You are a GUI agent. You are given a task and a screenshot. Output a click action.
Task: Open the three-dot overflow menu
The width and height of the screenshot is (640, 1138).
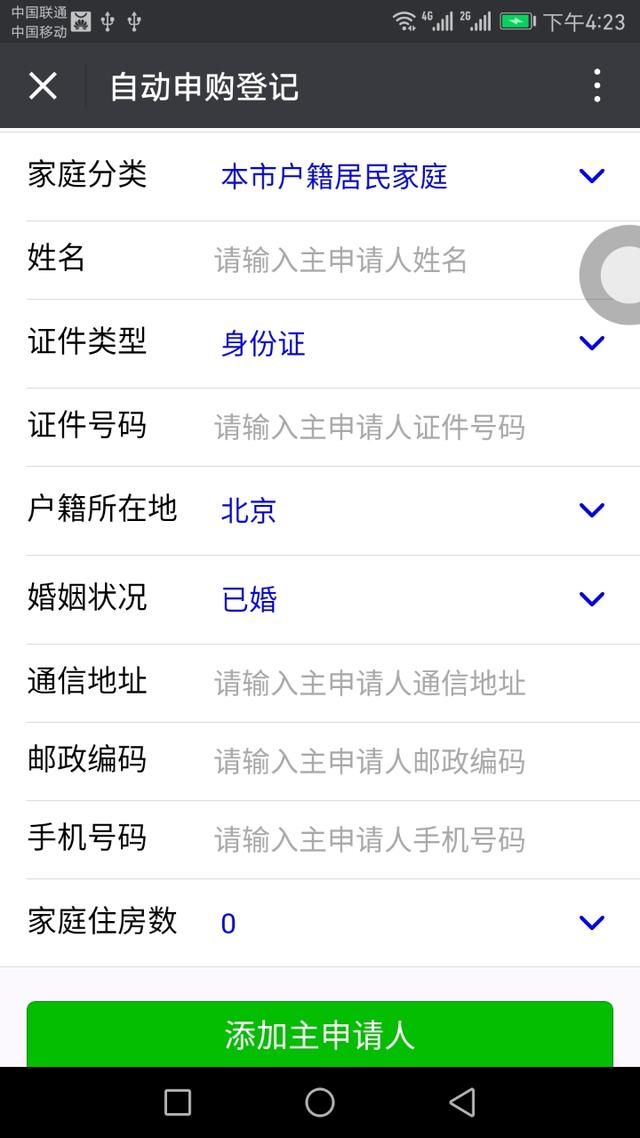pyautogui.click(x=596, y=86)
